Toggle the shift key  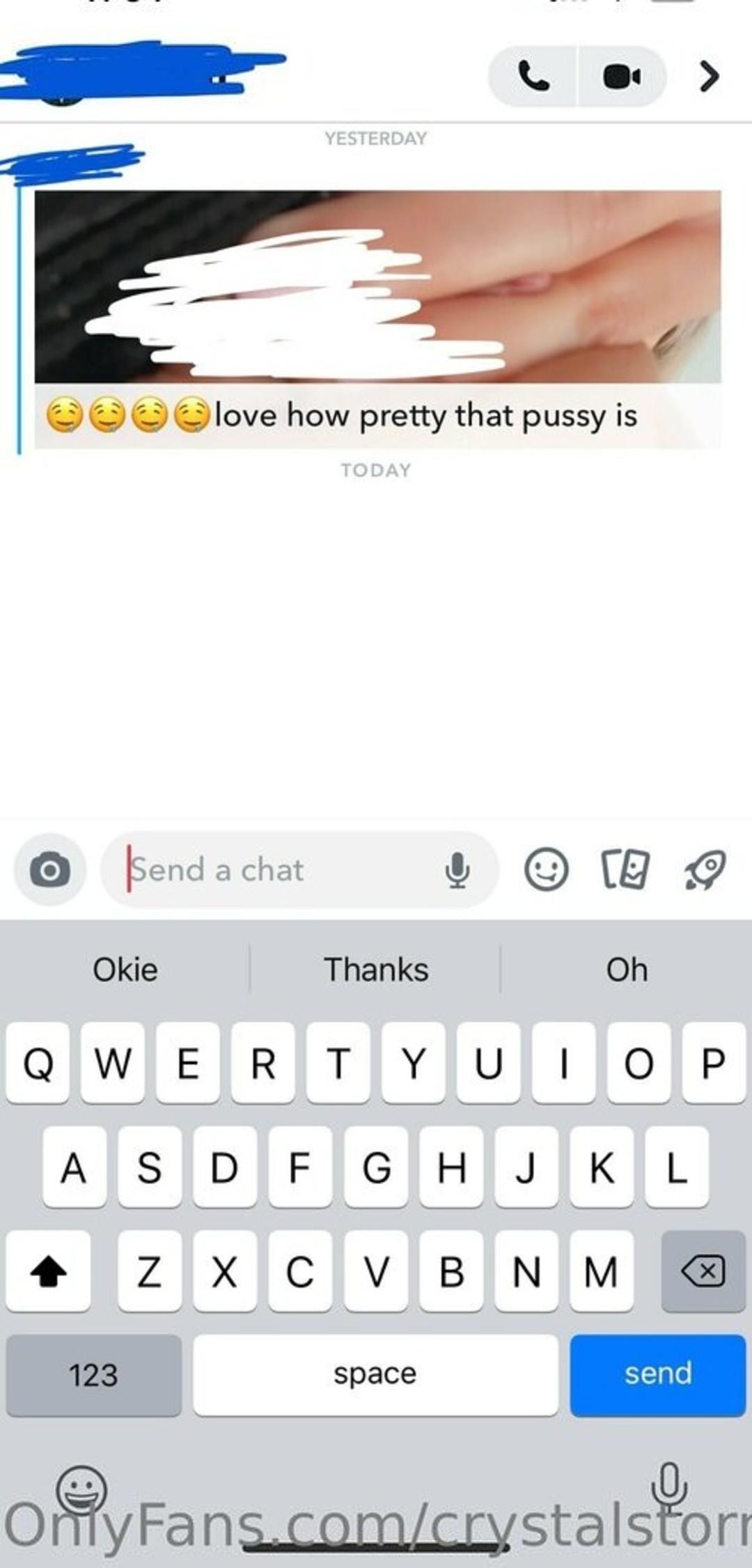click(48, 1271)
